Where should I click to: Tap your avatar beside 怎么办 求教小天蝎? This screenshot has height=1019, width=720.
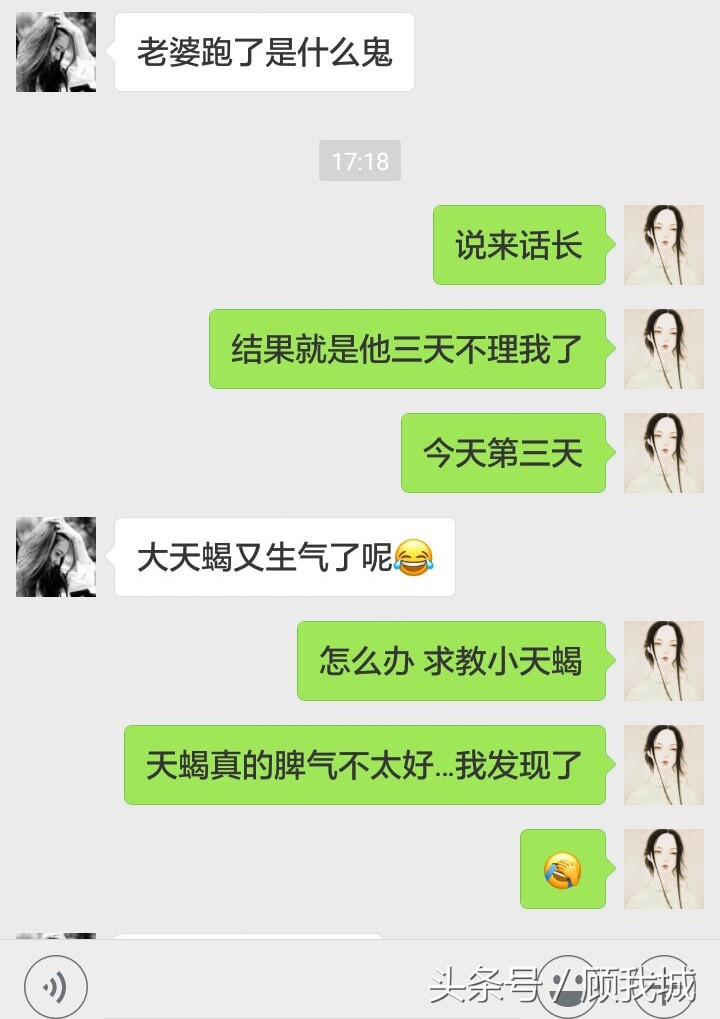coord(663,660)
